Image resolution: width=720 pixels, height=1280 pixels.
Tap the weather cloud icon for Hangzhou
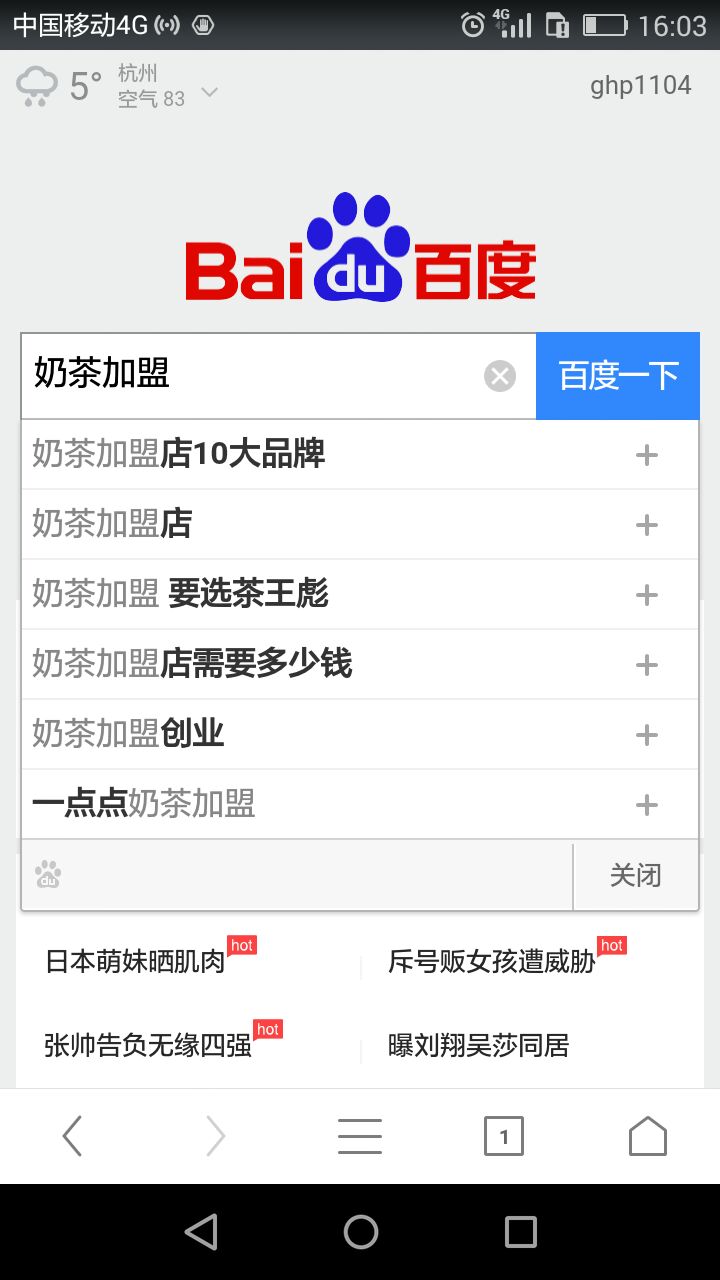[36, 85]
